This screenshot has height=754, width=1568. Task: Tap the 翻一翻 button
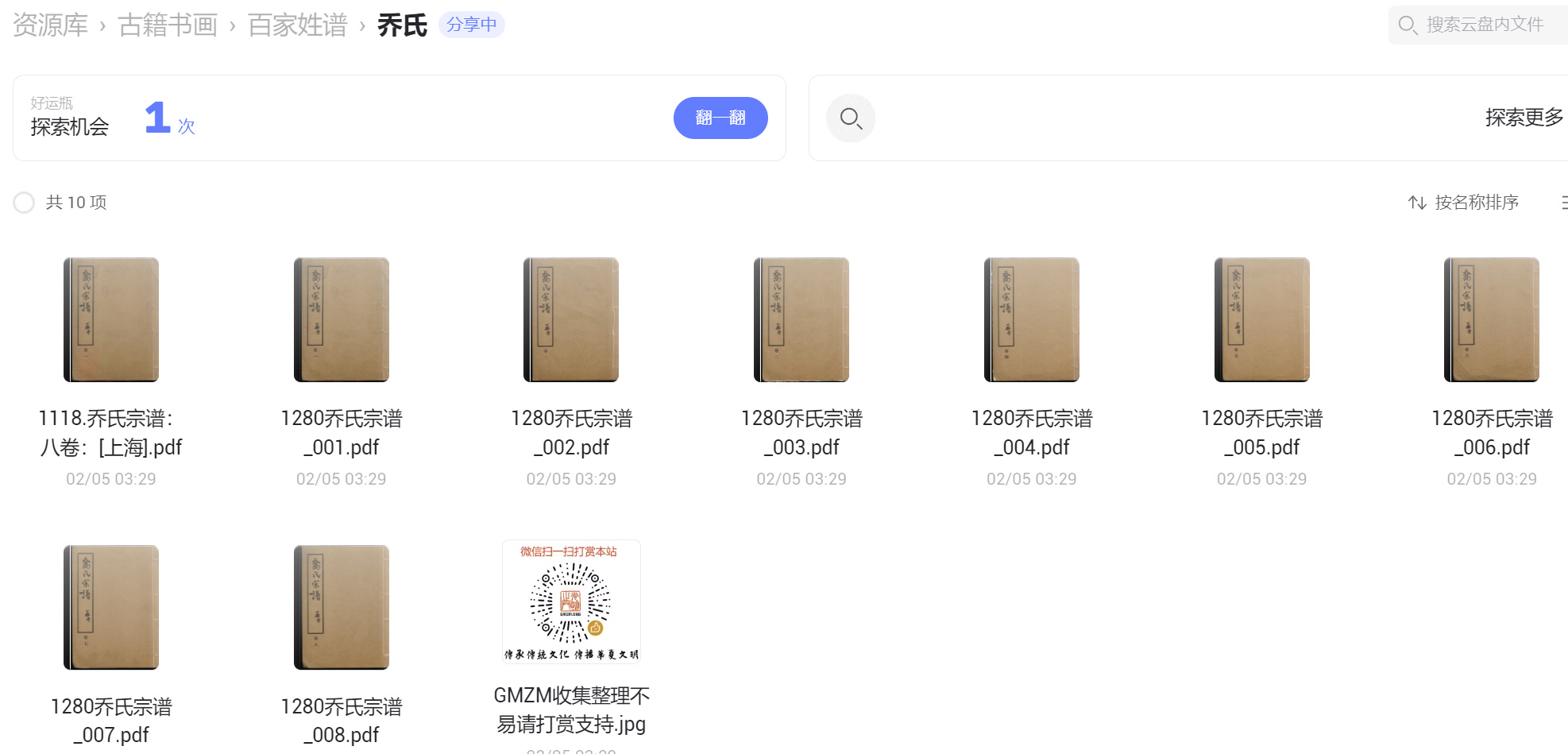pyautogui.click(x=720, y=118)
